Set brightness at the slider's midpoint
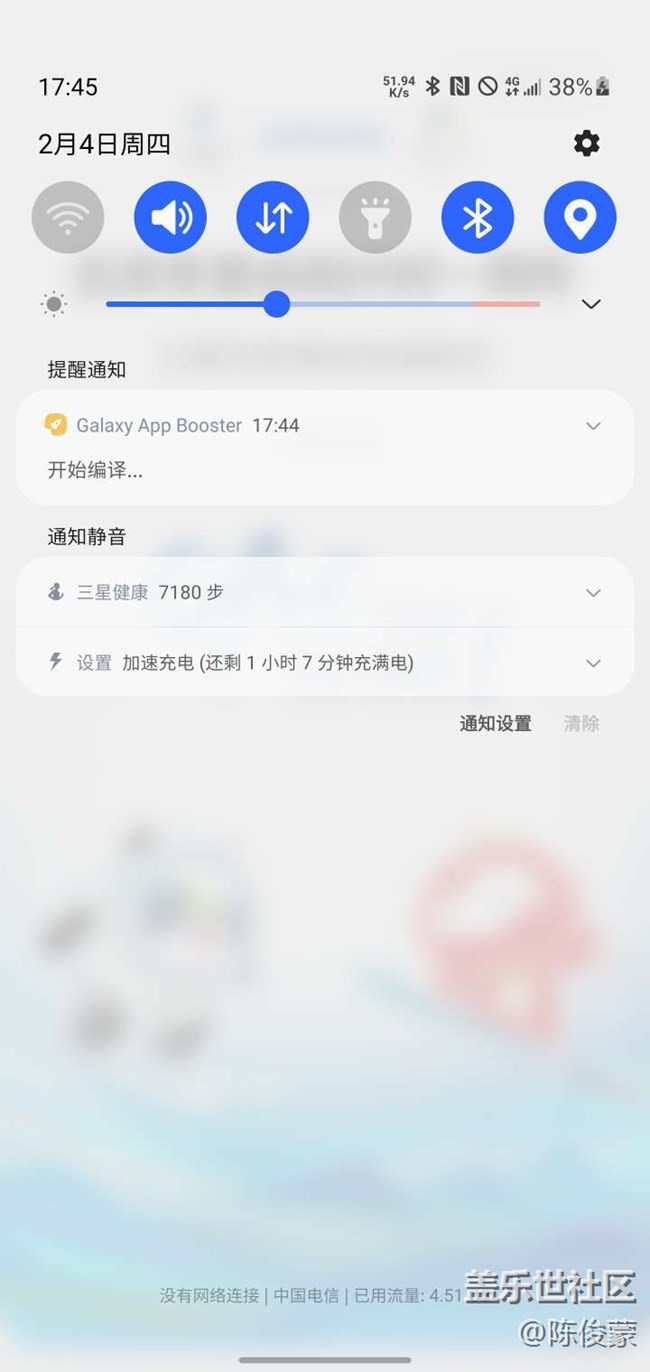This screenshot has width=650, height=1372. point(323,304)
